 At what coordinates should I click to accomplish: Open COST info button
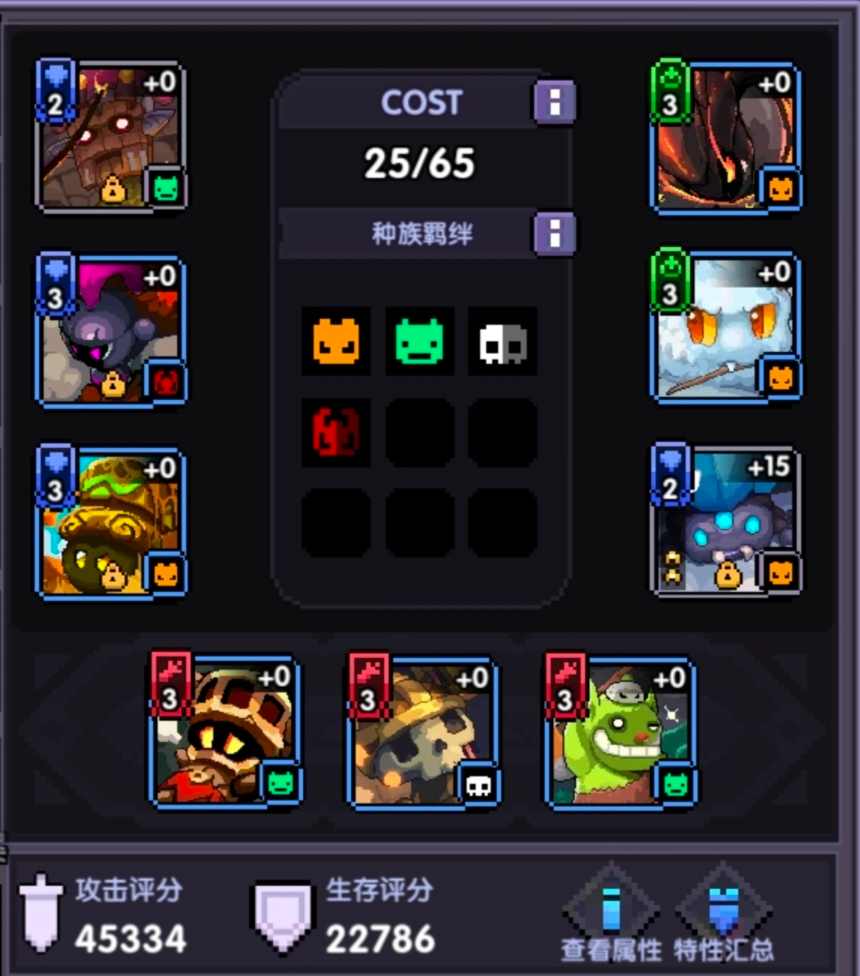click(554, 102)
